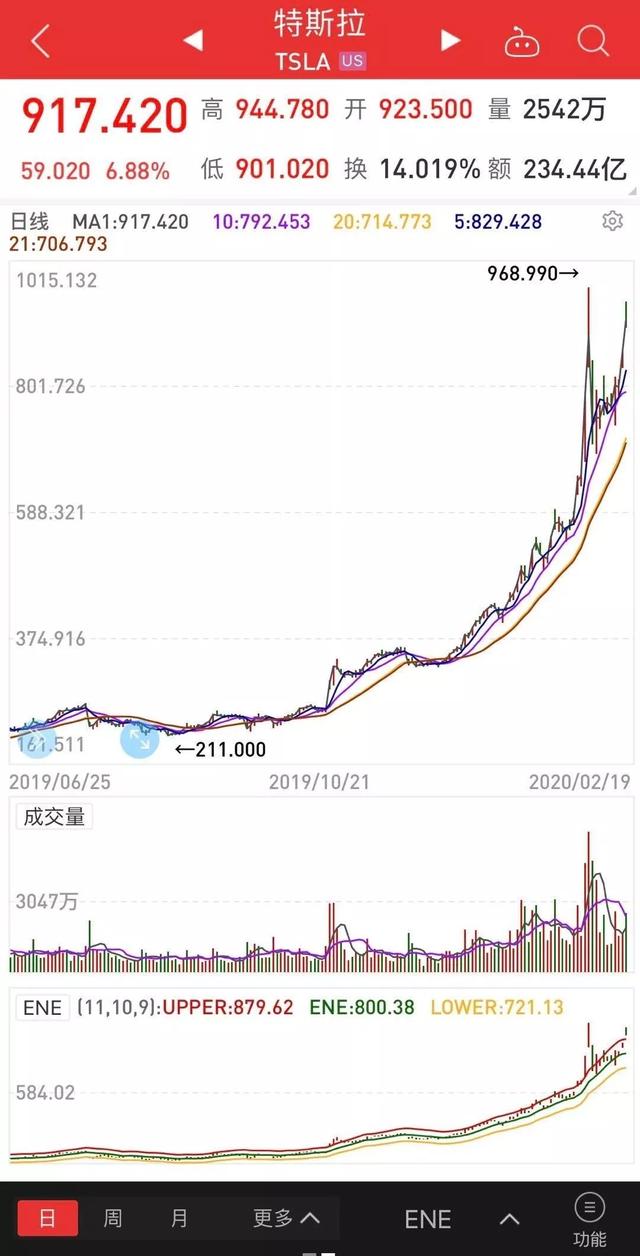The width and height of the screenshot is (640, 1256).
Task: Switch to the 周 weekly chart
Action: (x=113, y=1219)
